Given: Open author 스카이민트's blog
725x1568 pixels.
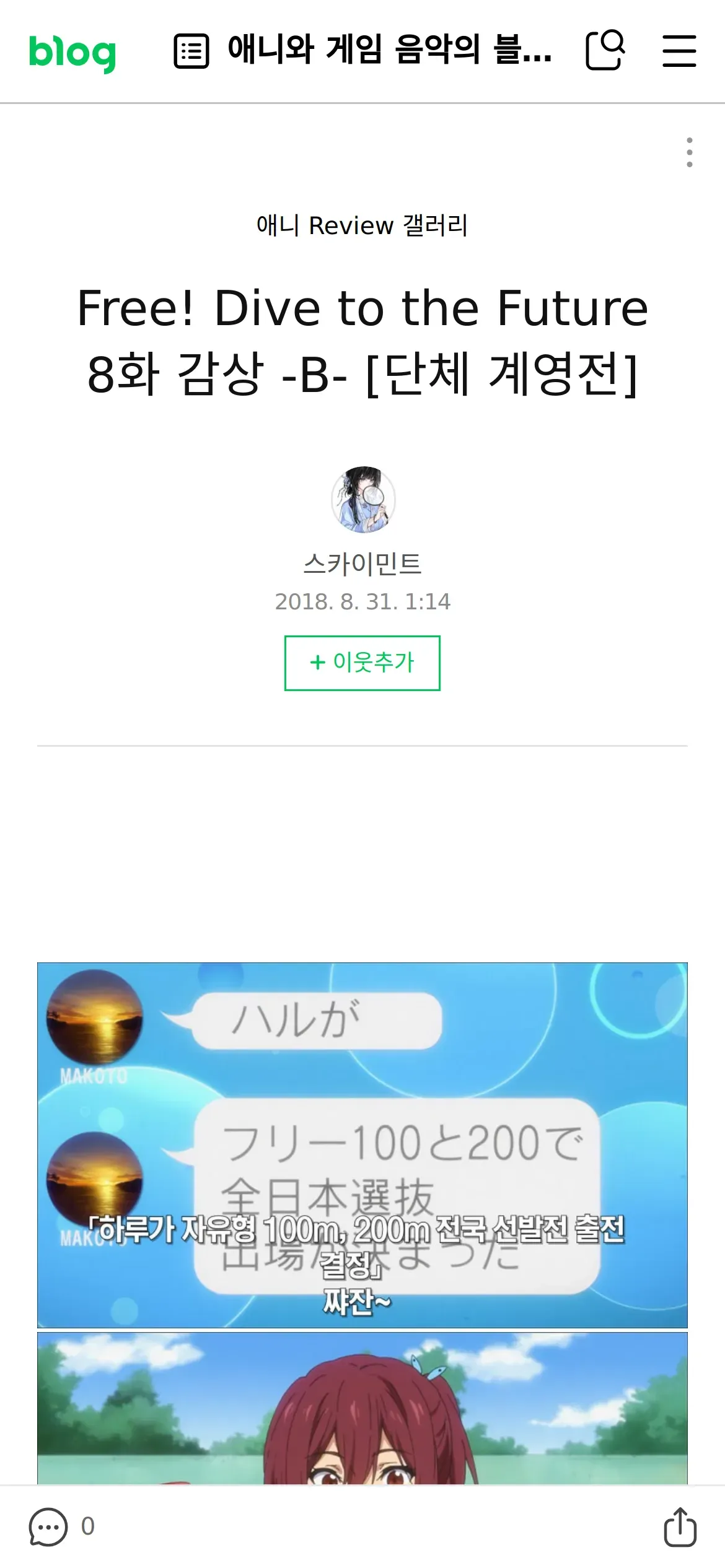Looking at the screenshot, I should [x=362, y=564].
